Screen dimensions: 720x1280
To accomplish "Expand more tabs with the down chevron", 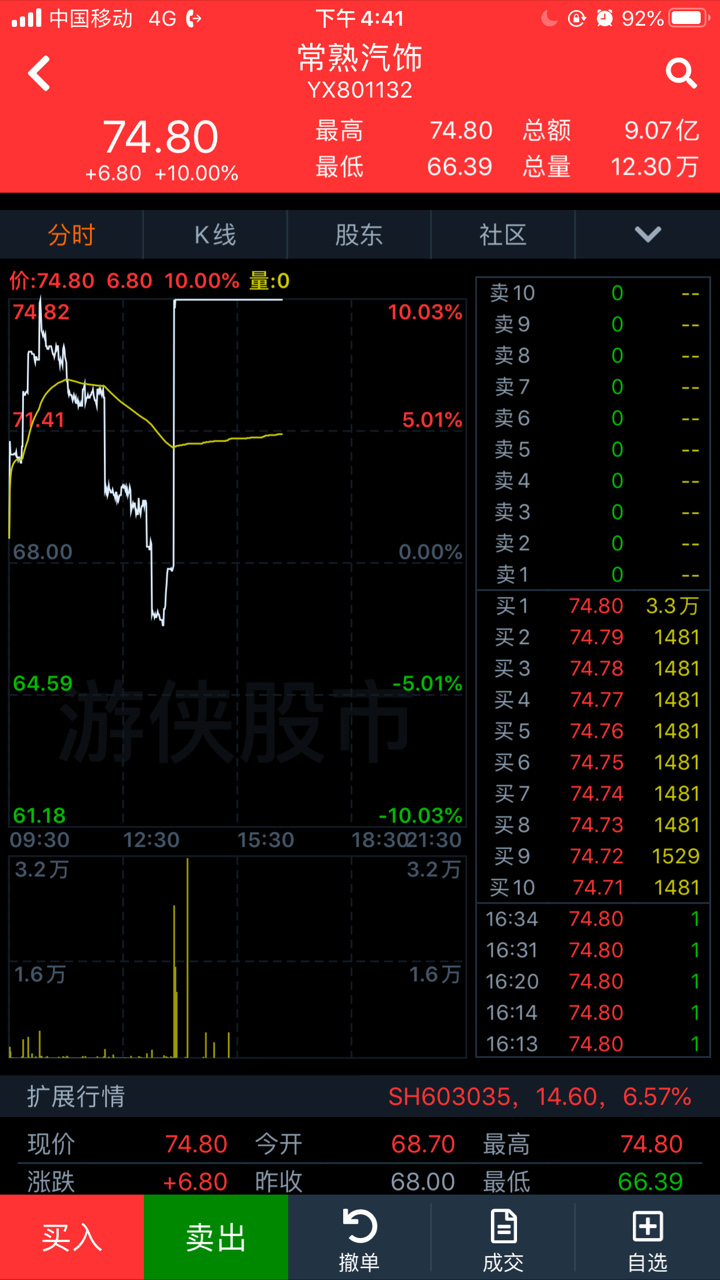I will (648, 235).
